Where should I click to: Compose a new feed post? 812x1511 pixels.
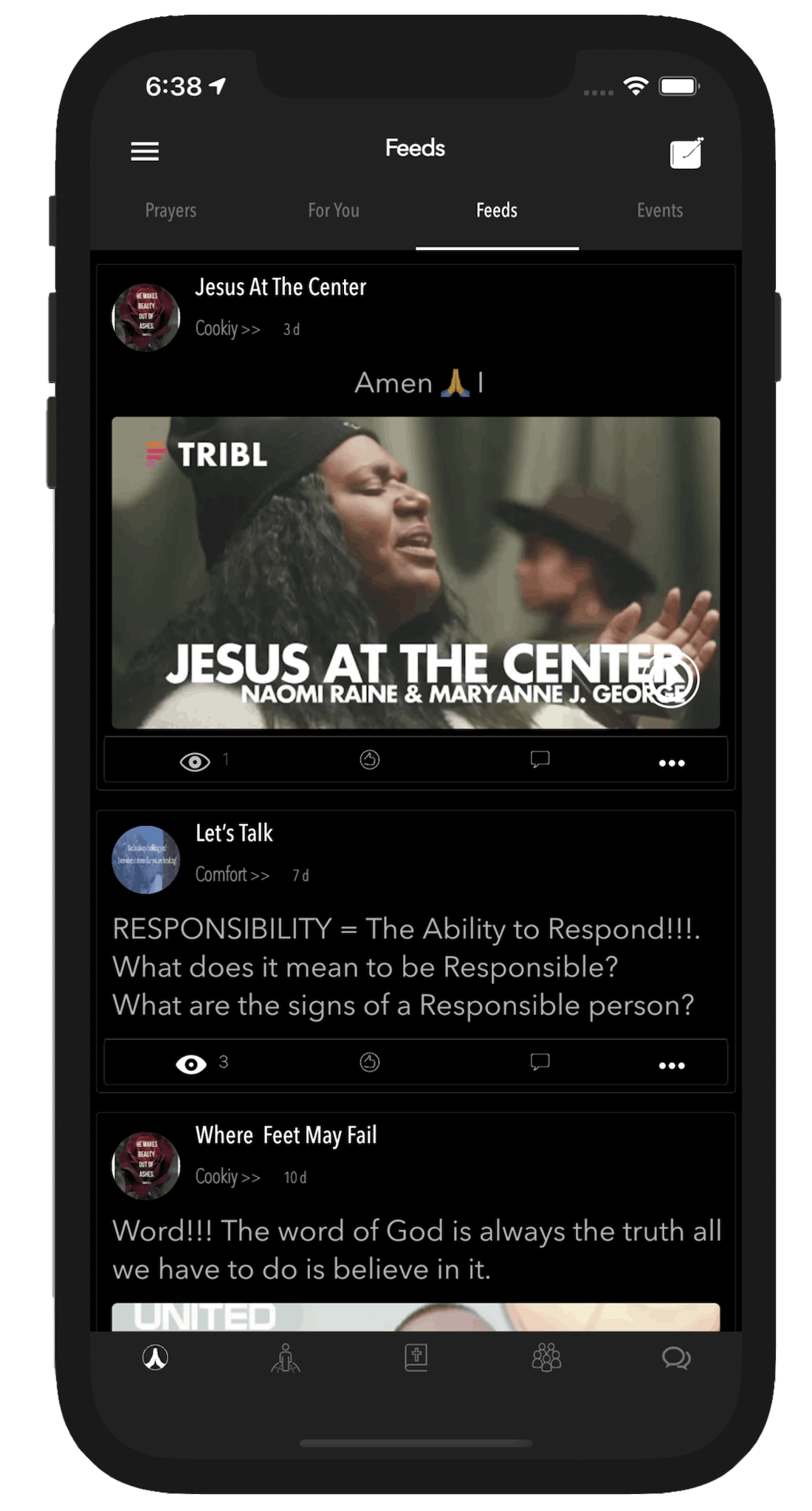pos(687,153)
